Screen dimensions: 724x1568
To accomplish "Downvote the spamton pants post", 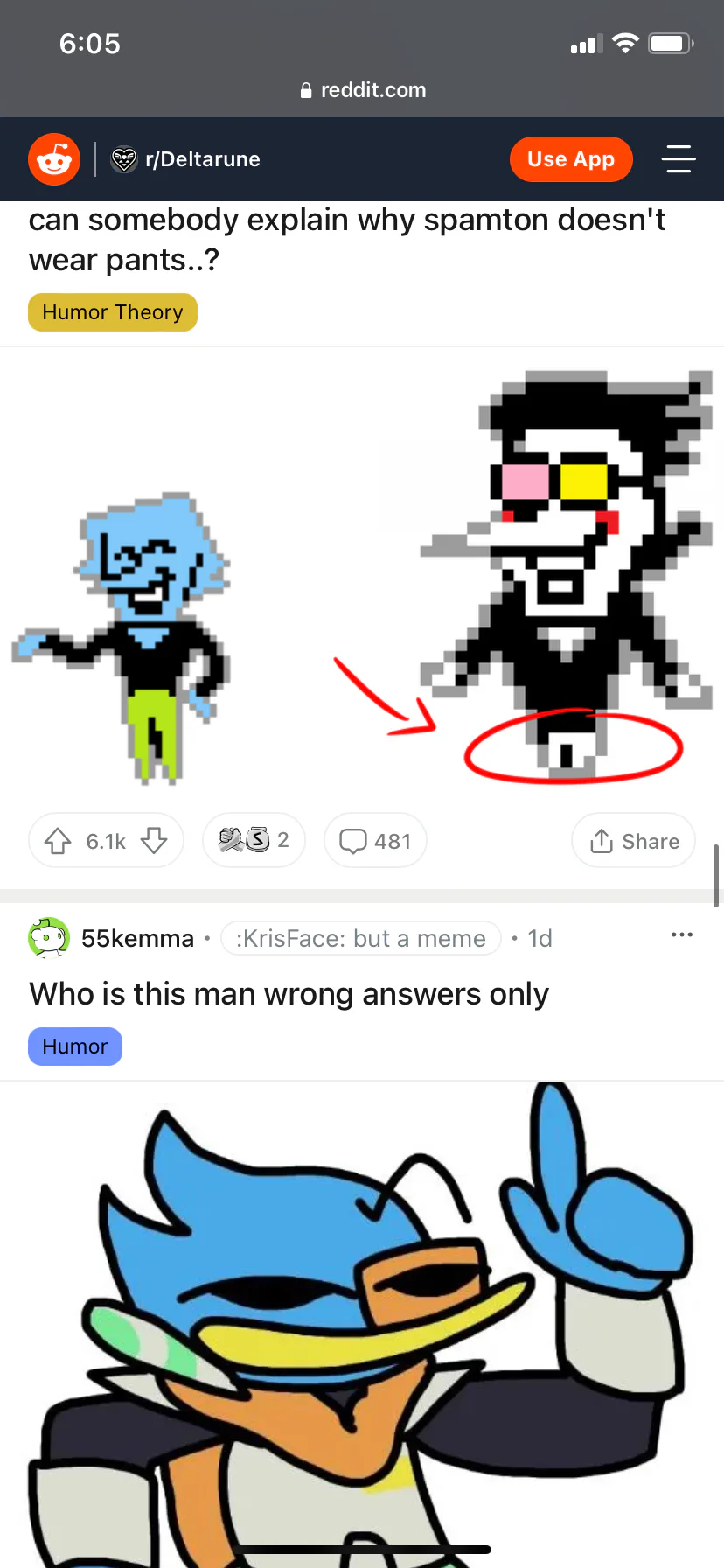I will (154, 841).
